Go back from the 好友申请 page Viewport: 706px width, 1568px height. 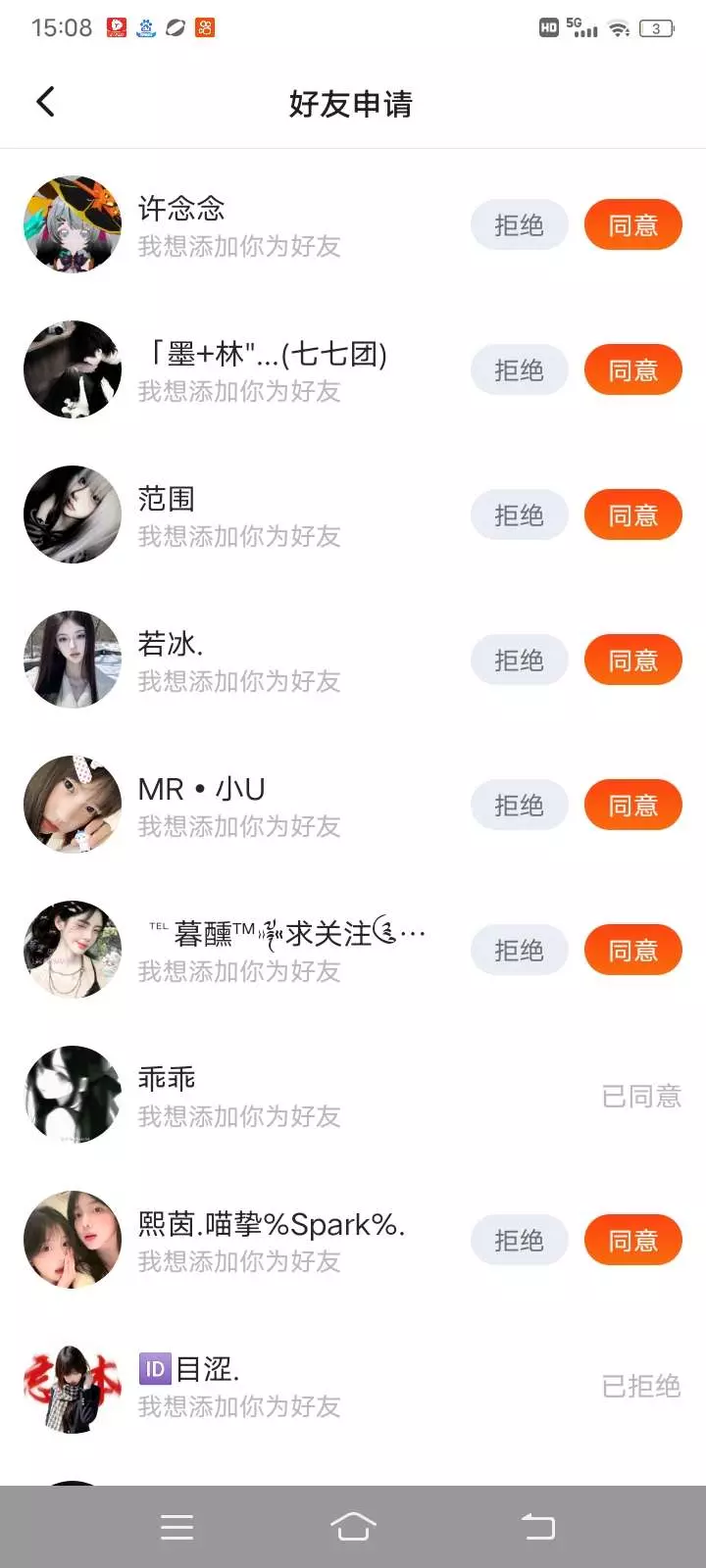[45, 102]
